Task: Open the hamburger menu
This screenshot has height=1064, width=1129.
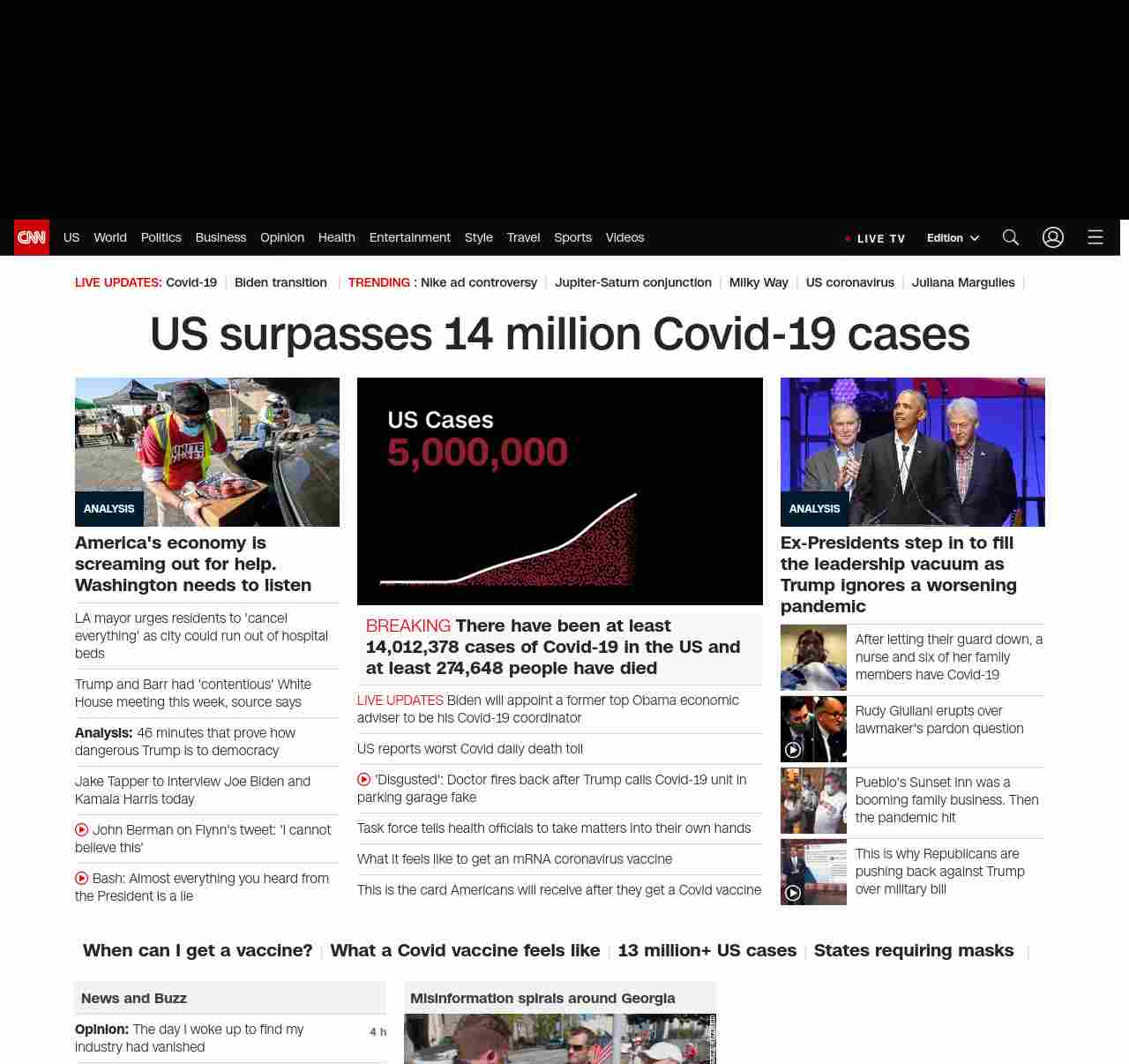Action: (x=1095, y=237)
